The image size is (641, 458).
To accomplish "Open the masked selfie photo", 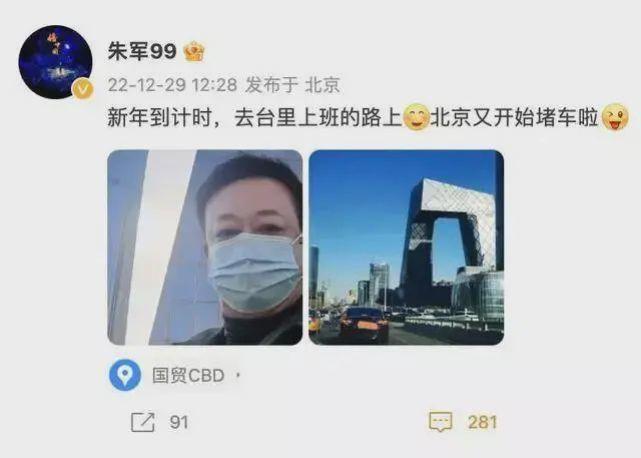I will (x=205, y=247).
